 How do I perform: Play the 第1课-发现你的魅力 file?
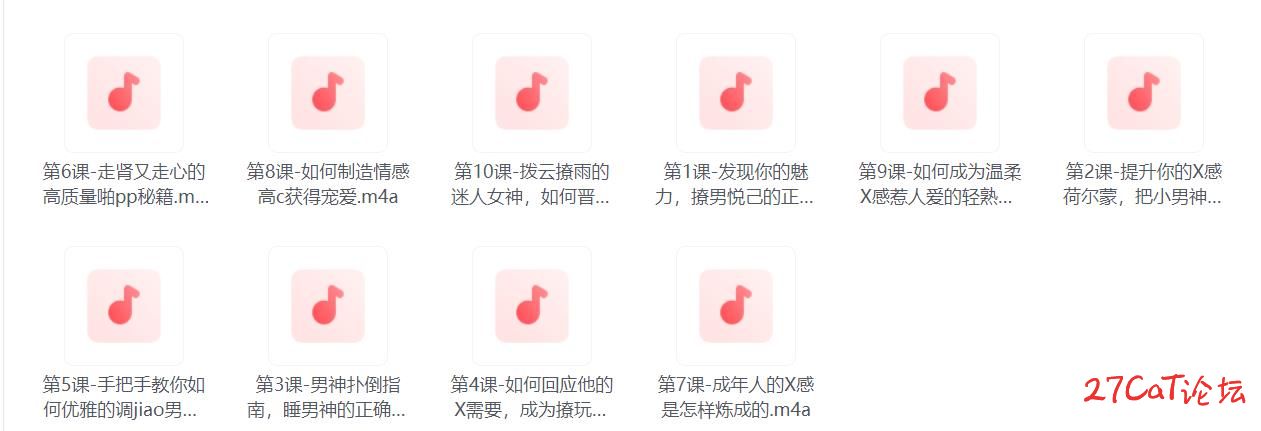736,92
